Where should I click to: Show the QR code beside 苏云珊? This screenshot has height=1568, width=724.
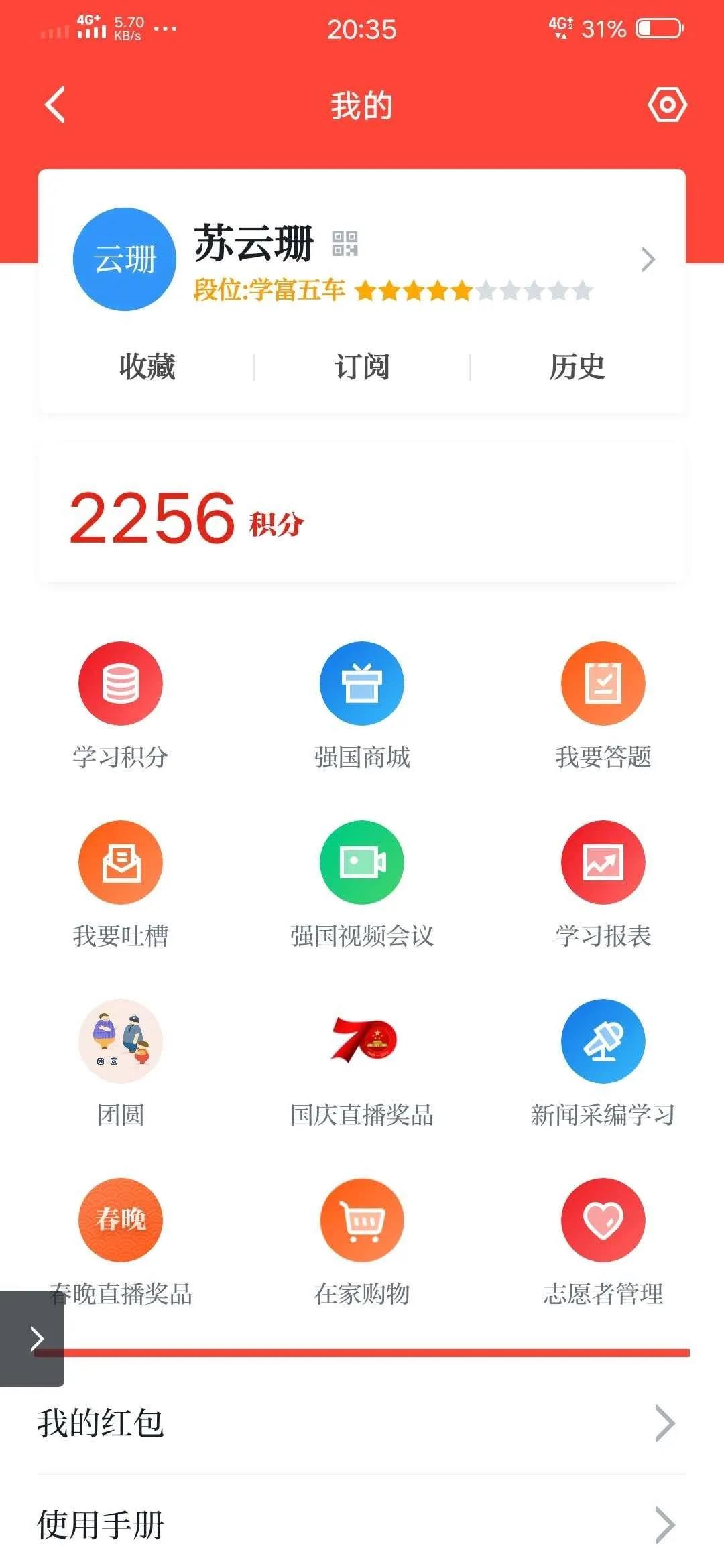point(345,243)
